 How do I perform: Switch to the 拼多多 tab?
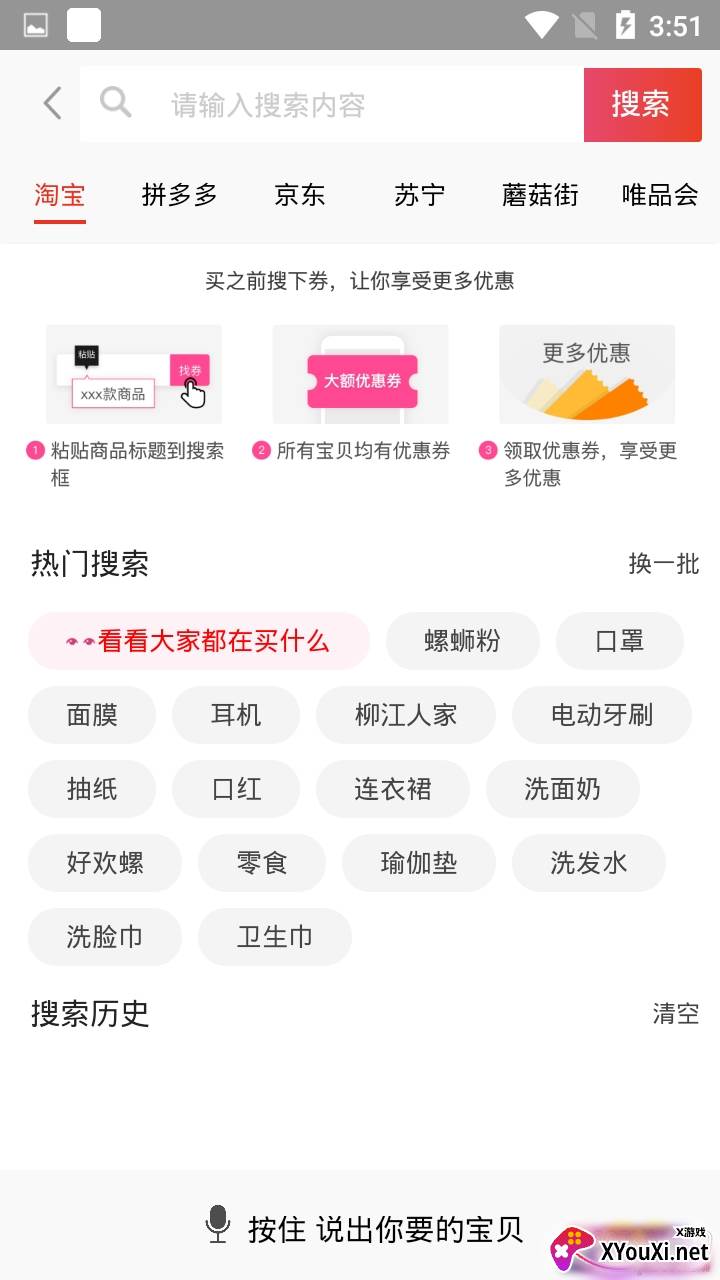(180, 195)
